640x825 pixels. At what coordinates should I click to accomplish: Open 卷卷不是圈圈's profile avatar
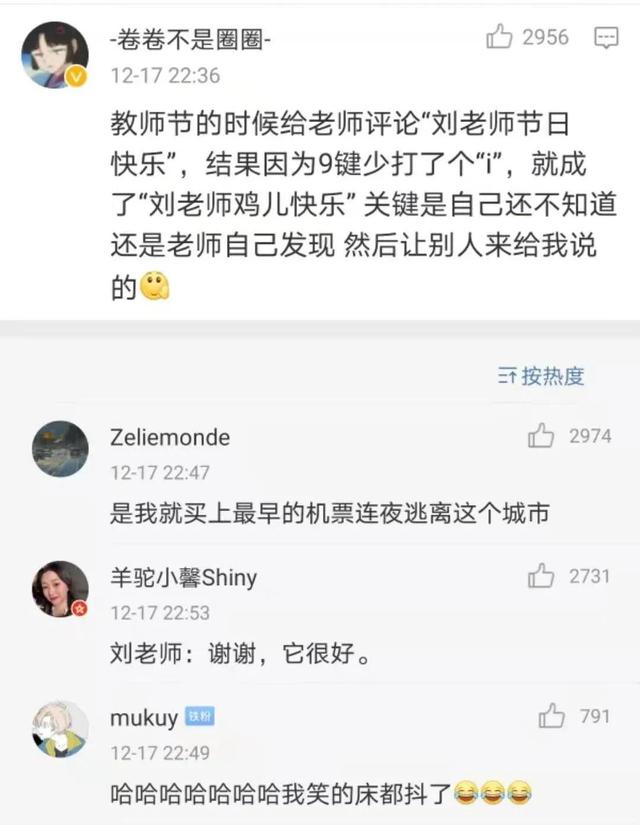click(55, 55)
